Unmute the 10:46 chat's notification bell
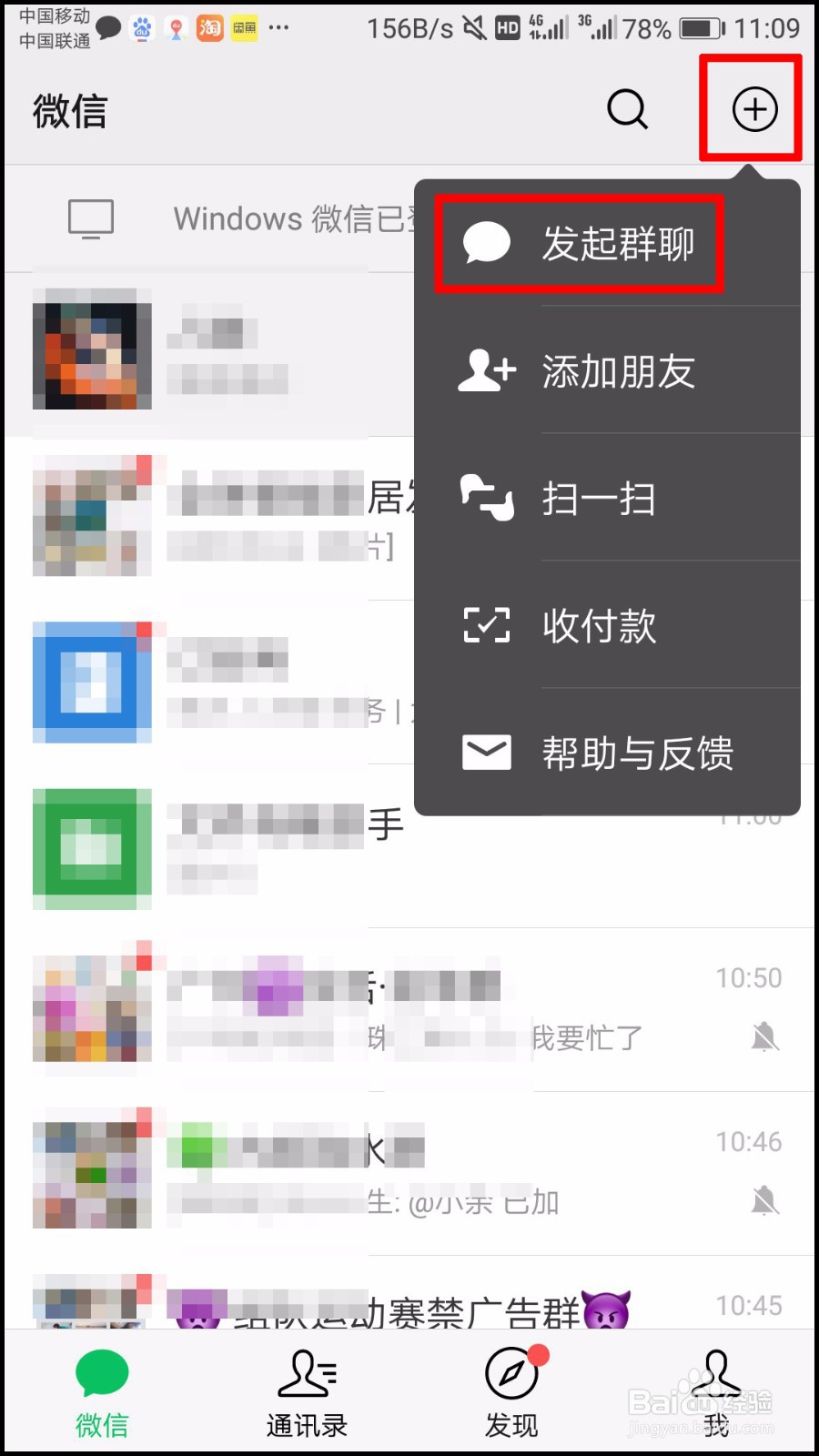This screenshot has height=1456, width=819. coord(764,1201)
